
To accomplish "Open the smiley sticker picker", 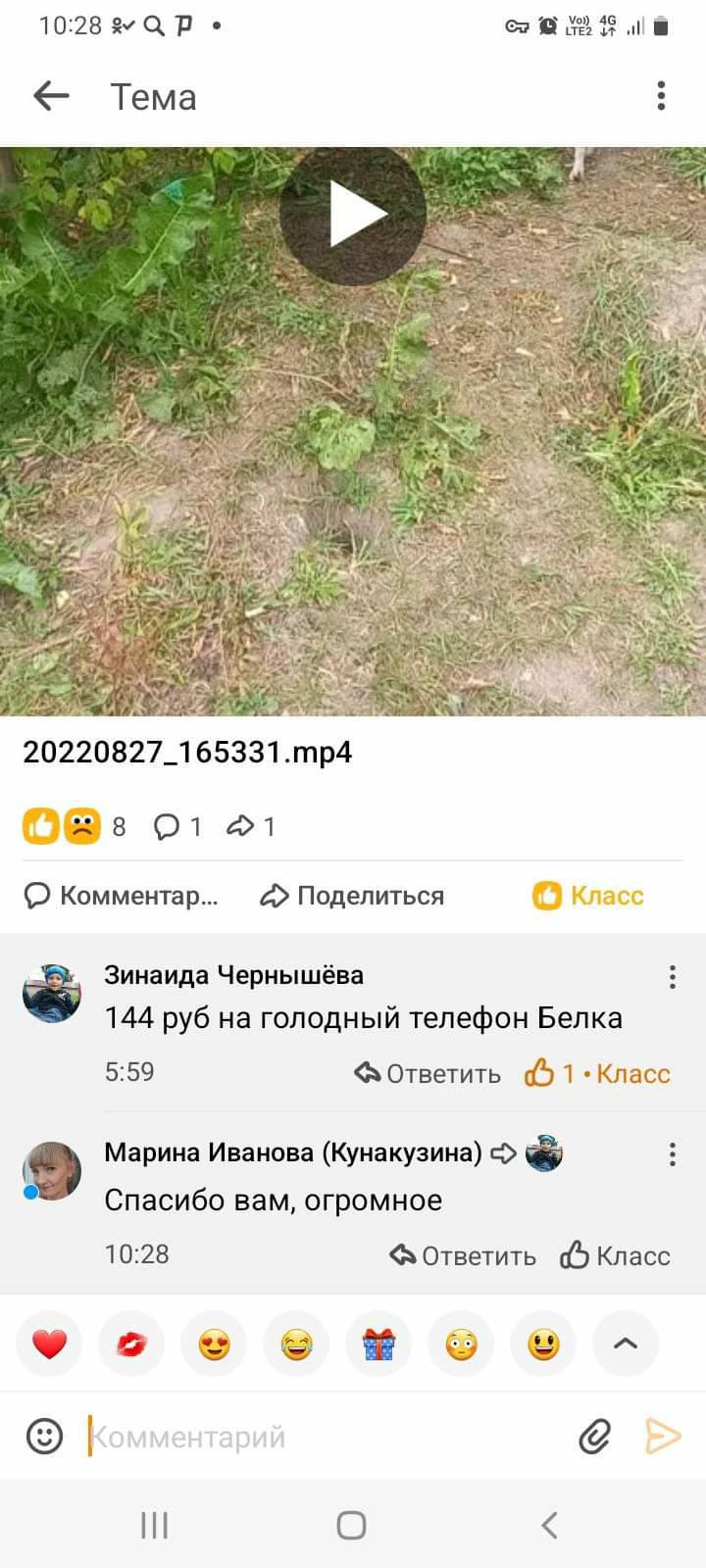I will 44,1438.
